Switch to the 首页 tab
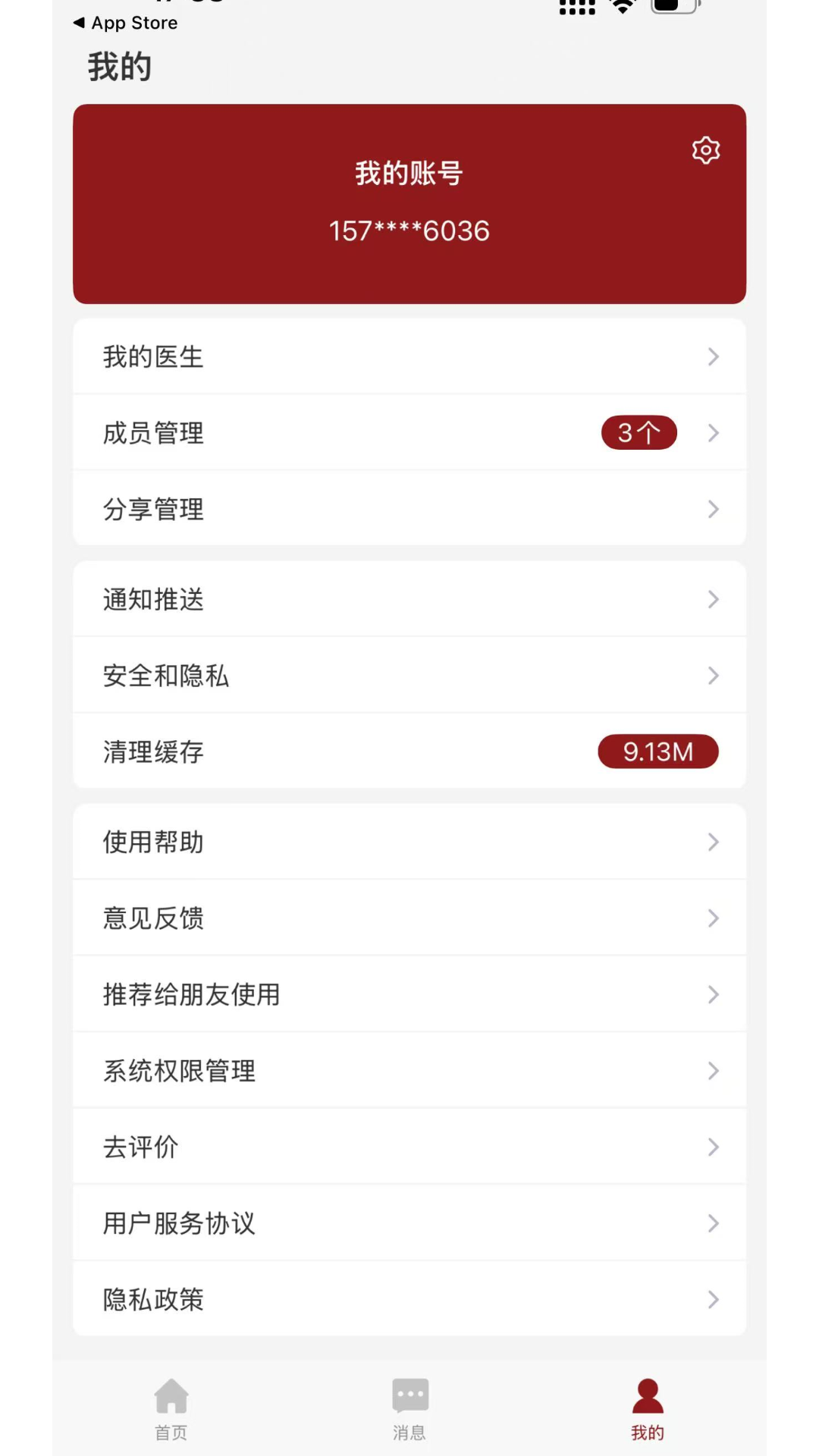The width and height of the screenshot is (819, 1456). tap(171, 1409)
